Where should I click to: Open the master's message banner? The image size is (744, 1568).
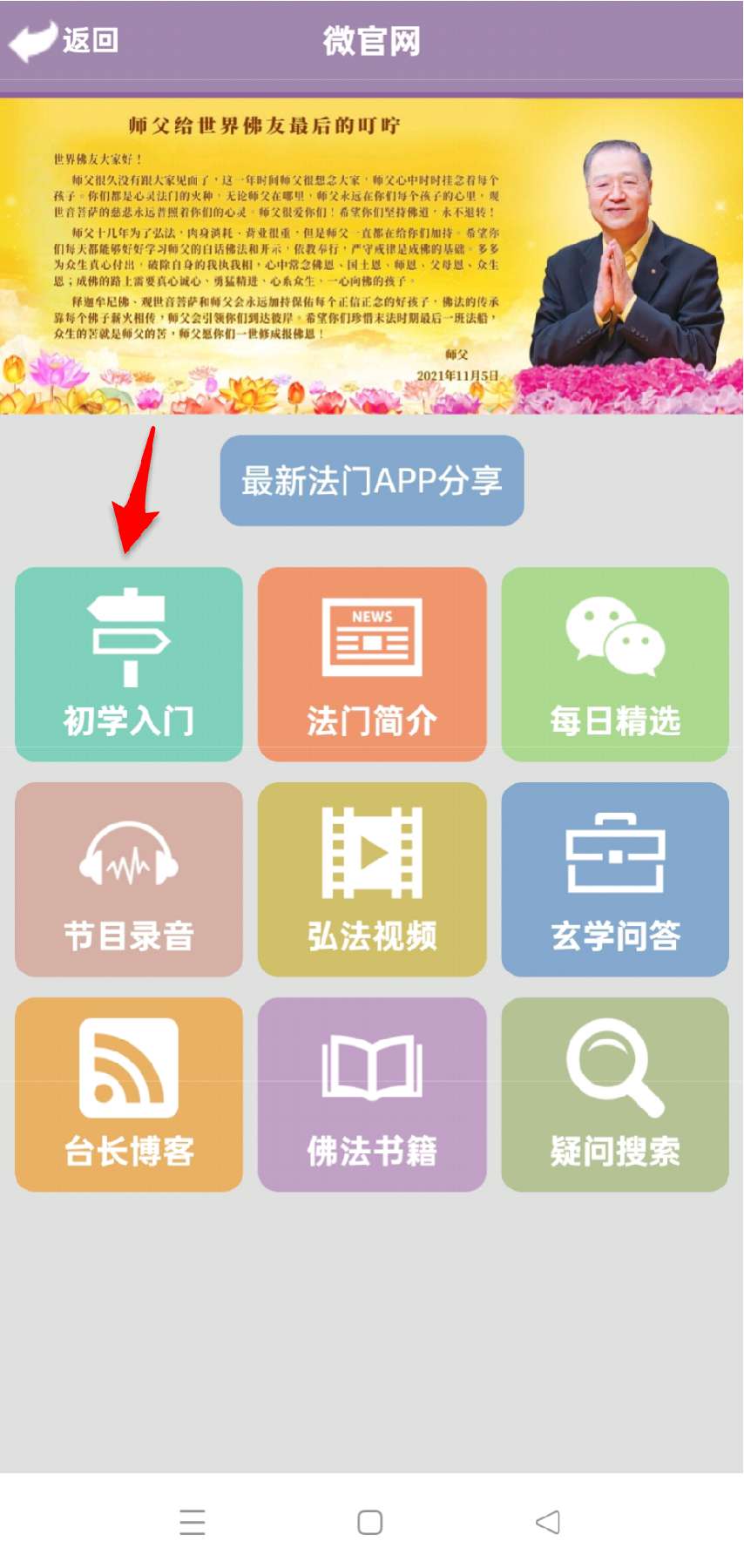point(372,256)
